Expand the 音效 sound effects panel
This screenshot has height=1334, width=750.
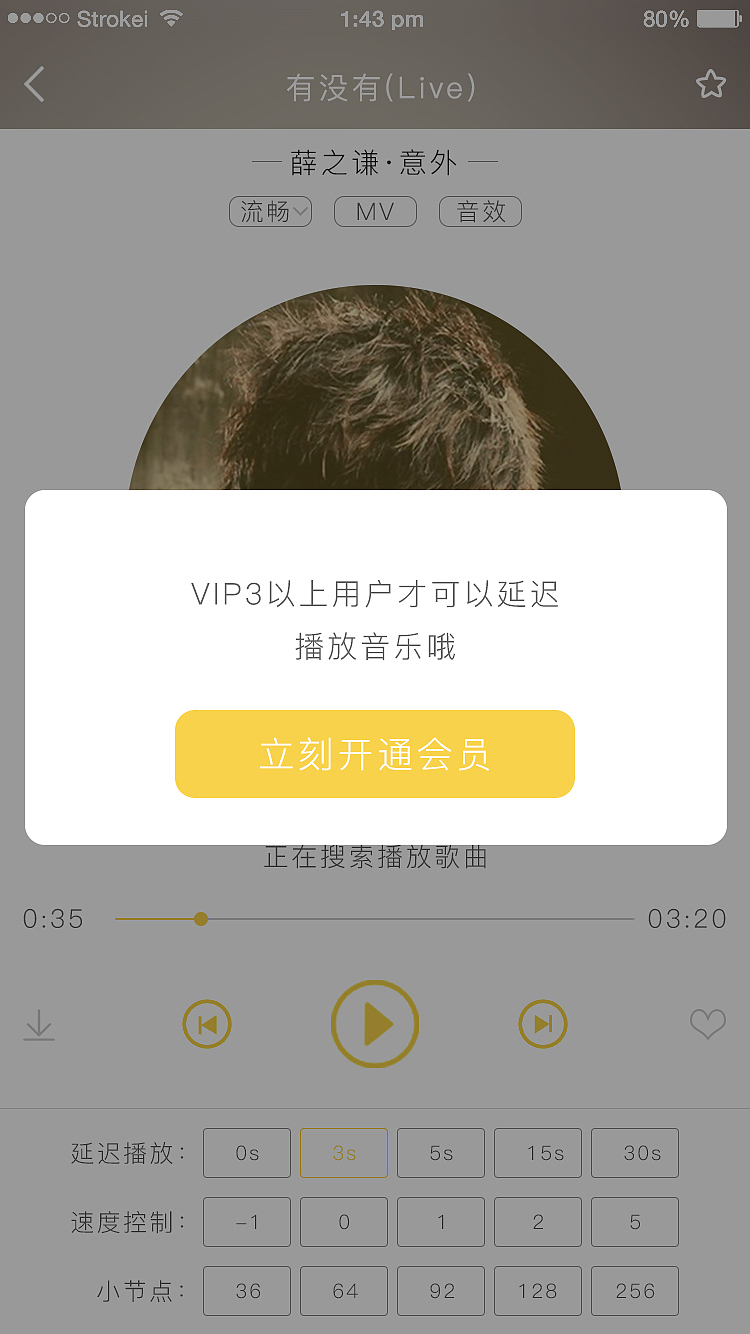480,211
